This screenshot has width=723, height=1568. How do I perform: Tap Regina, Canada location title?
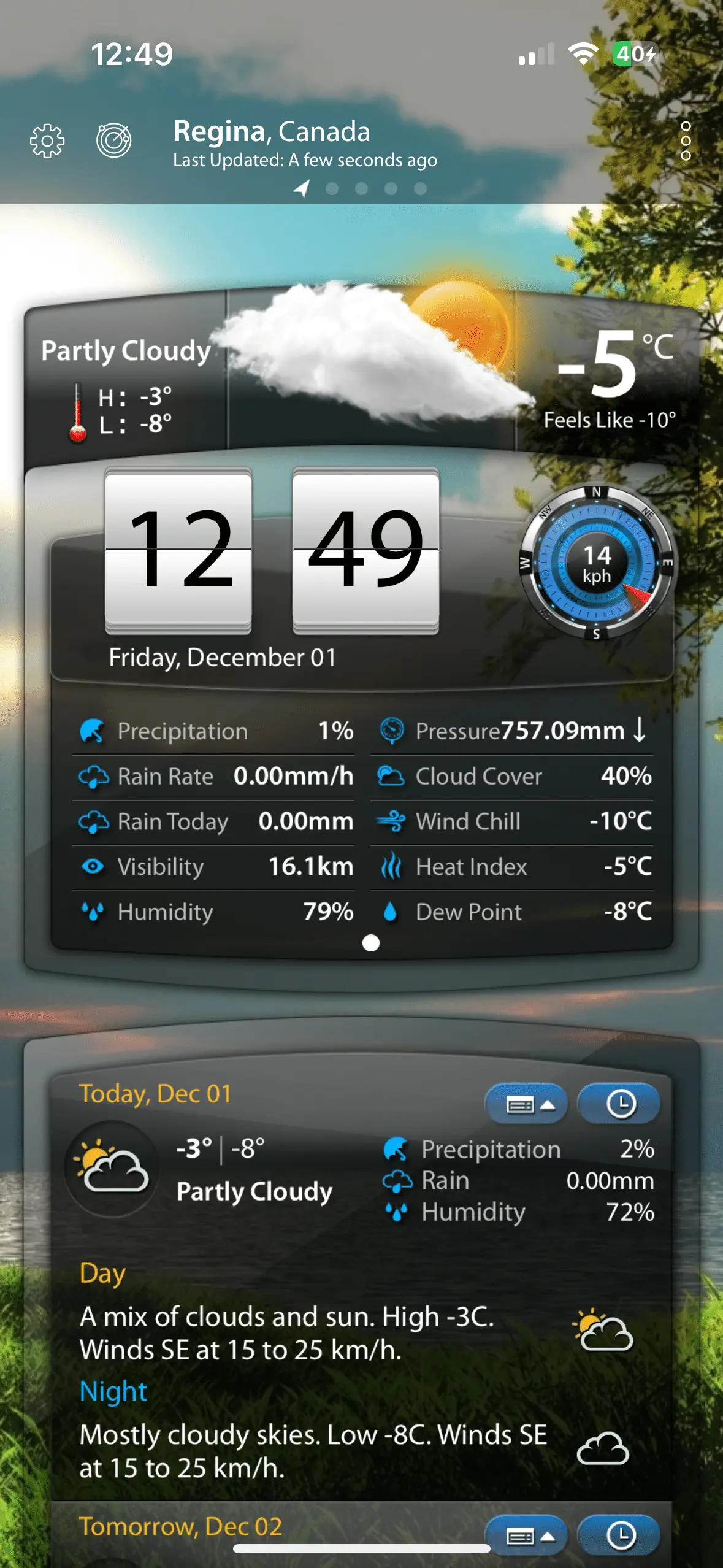click(x=272, y=132)
